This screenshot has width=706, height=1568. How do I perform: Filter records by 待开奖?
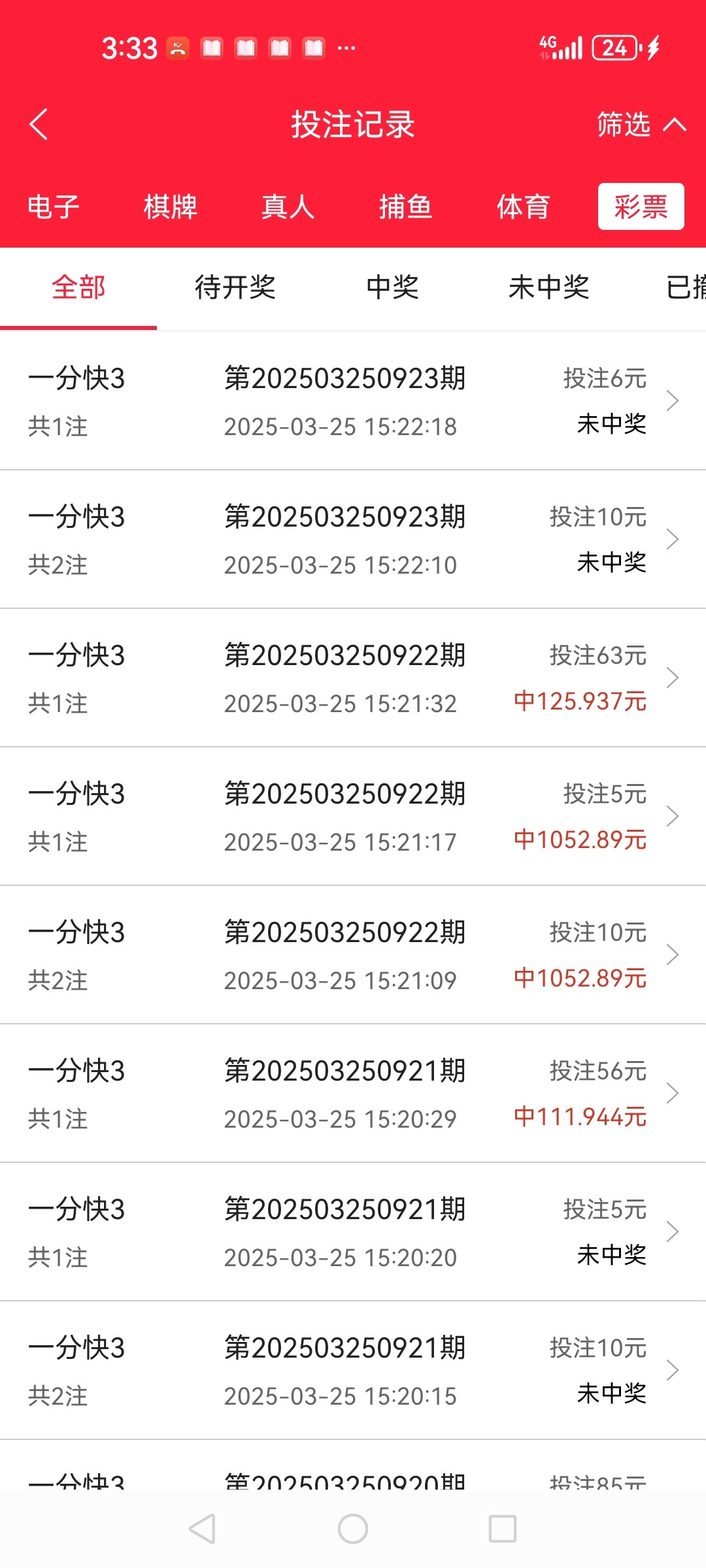pyautogui.click(x=235, y=287)
